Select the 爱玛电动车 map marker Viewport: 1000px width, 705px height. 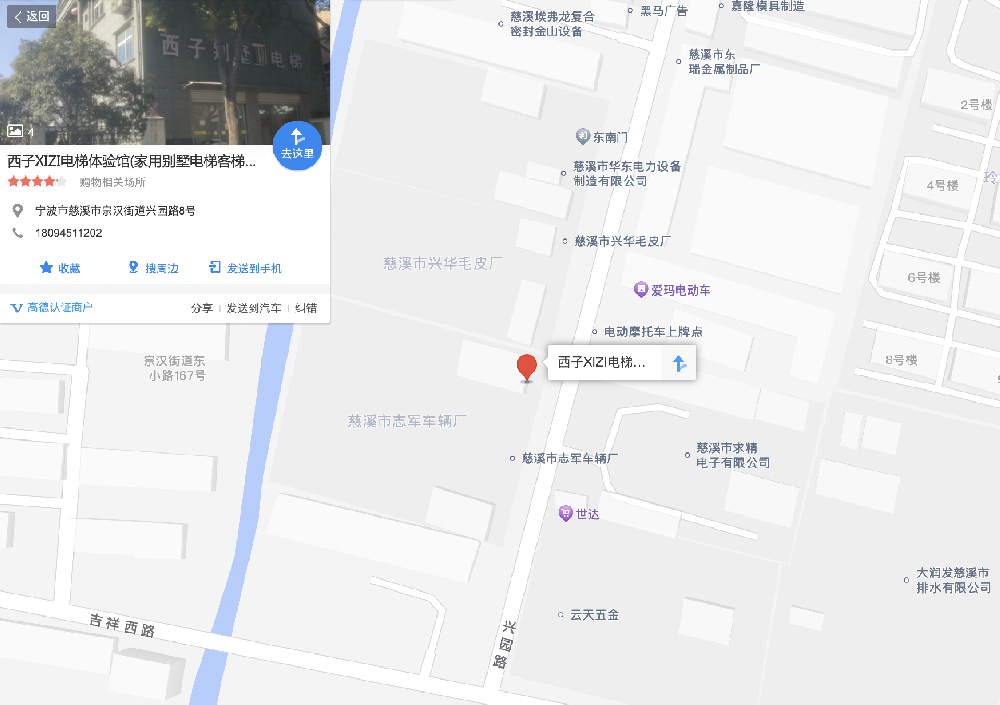click(641, 290)
